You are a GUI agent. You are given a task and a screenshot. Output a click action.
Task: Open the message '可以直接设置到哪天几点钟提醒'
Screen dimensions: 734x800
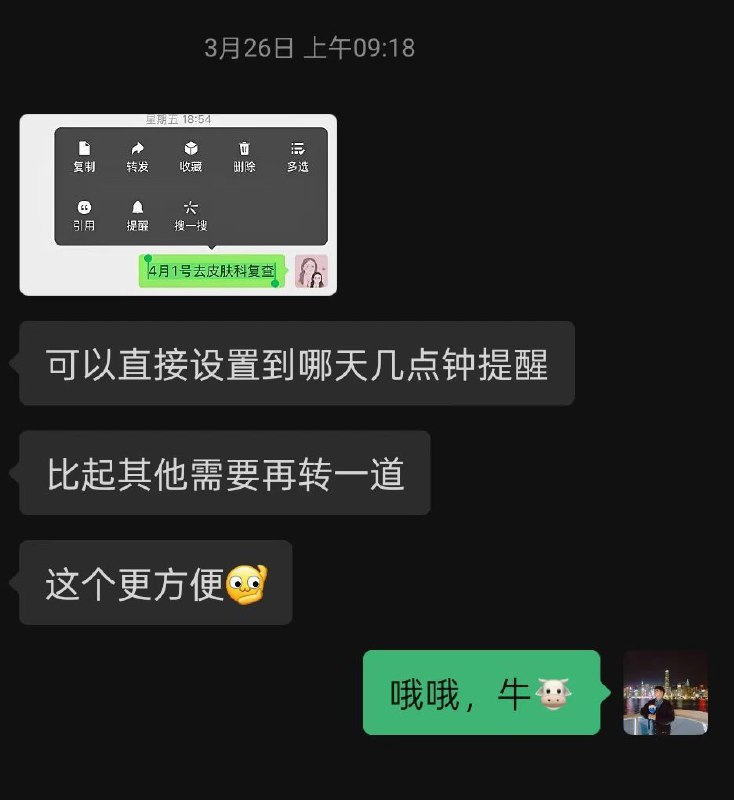click(x=302, y=364)
